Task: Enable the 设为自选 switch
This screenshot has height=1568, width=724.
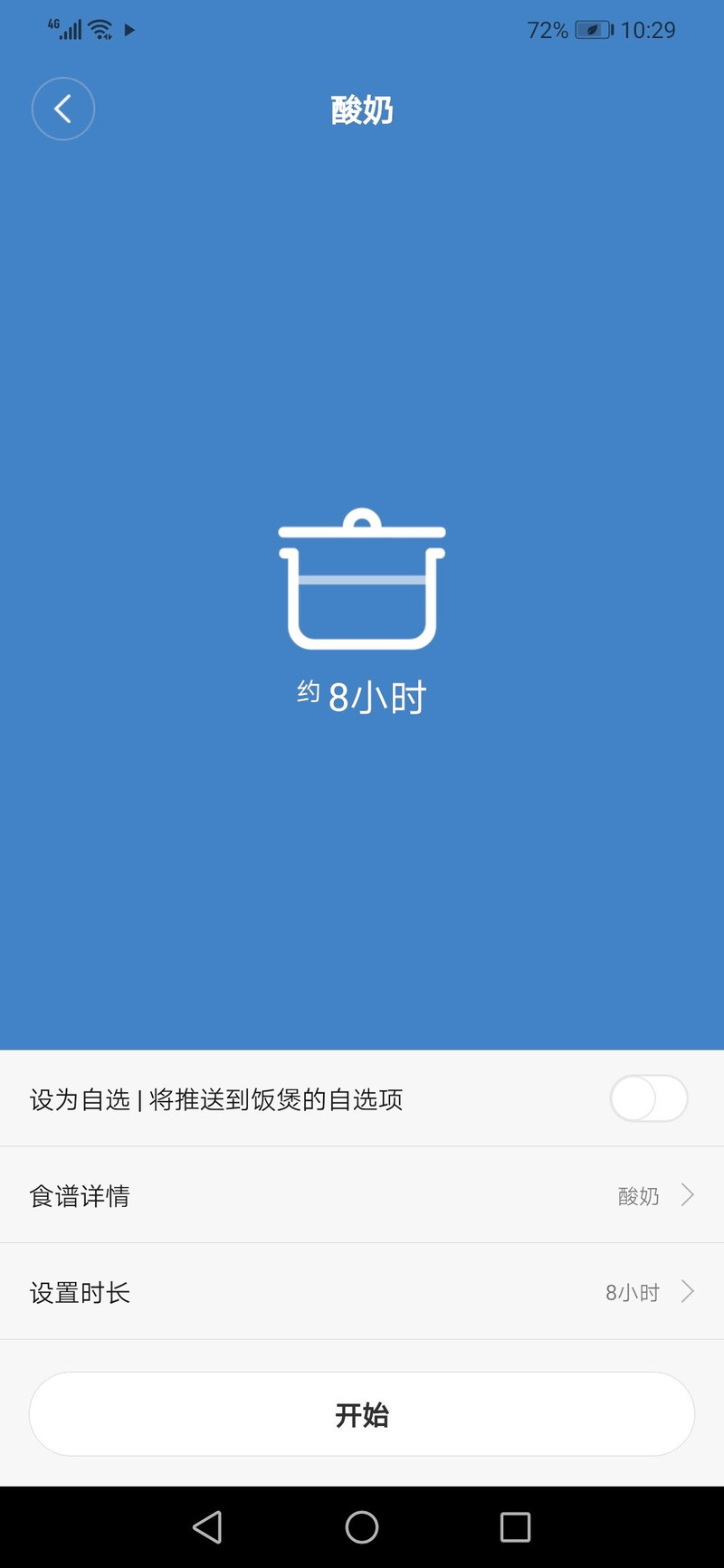Action: coord(649,1098)
